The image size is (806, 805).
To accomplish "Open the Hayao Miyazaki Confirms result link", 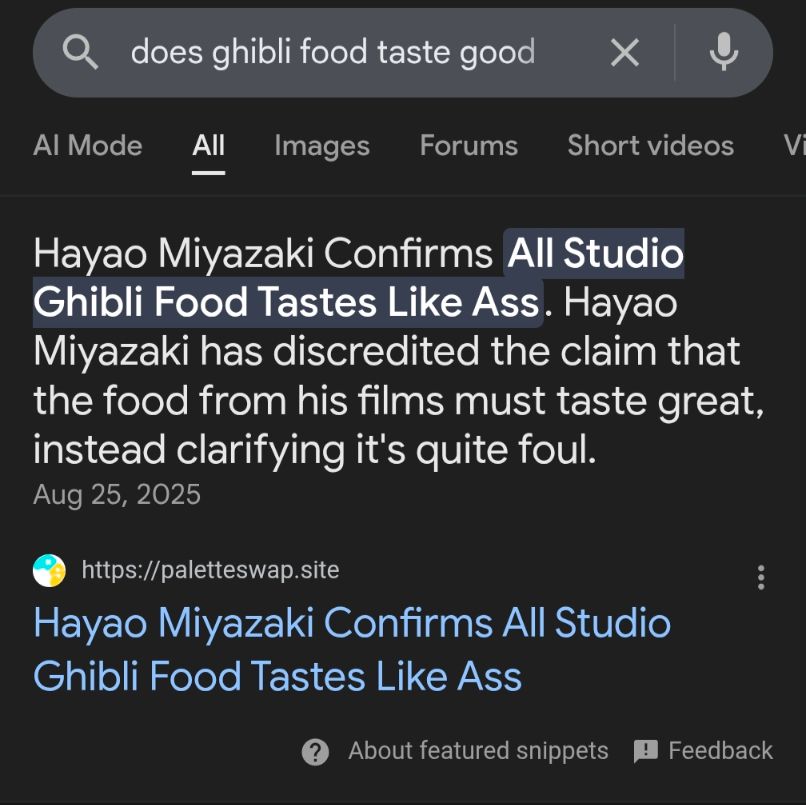I will point(352,649).
